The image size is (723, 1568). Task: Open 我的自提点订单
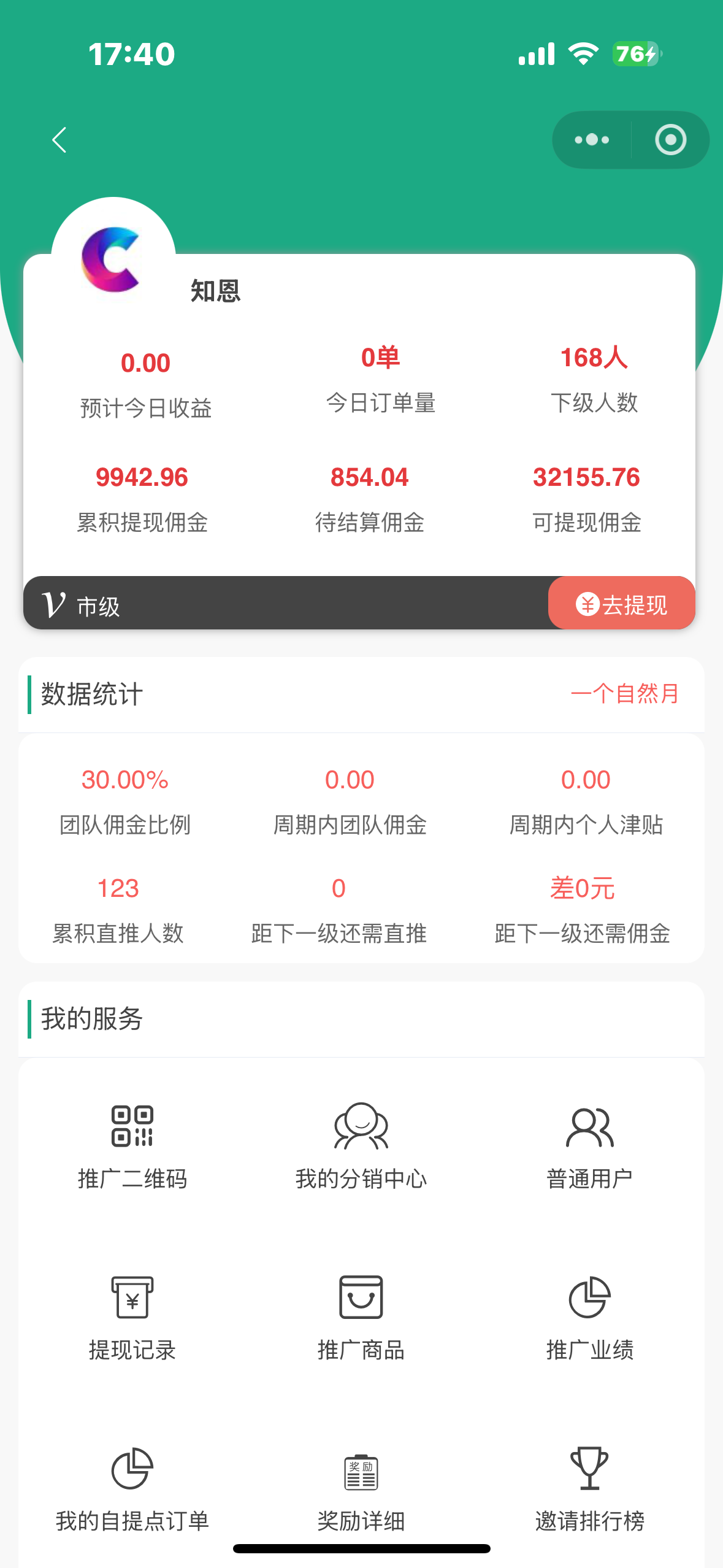132,1488
